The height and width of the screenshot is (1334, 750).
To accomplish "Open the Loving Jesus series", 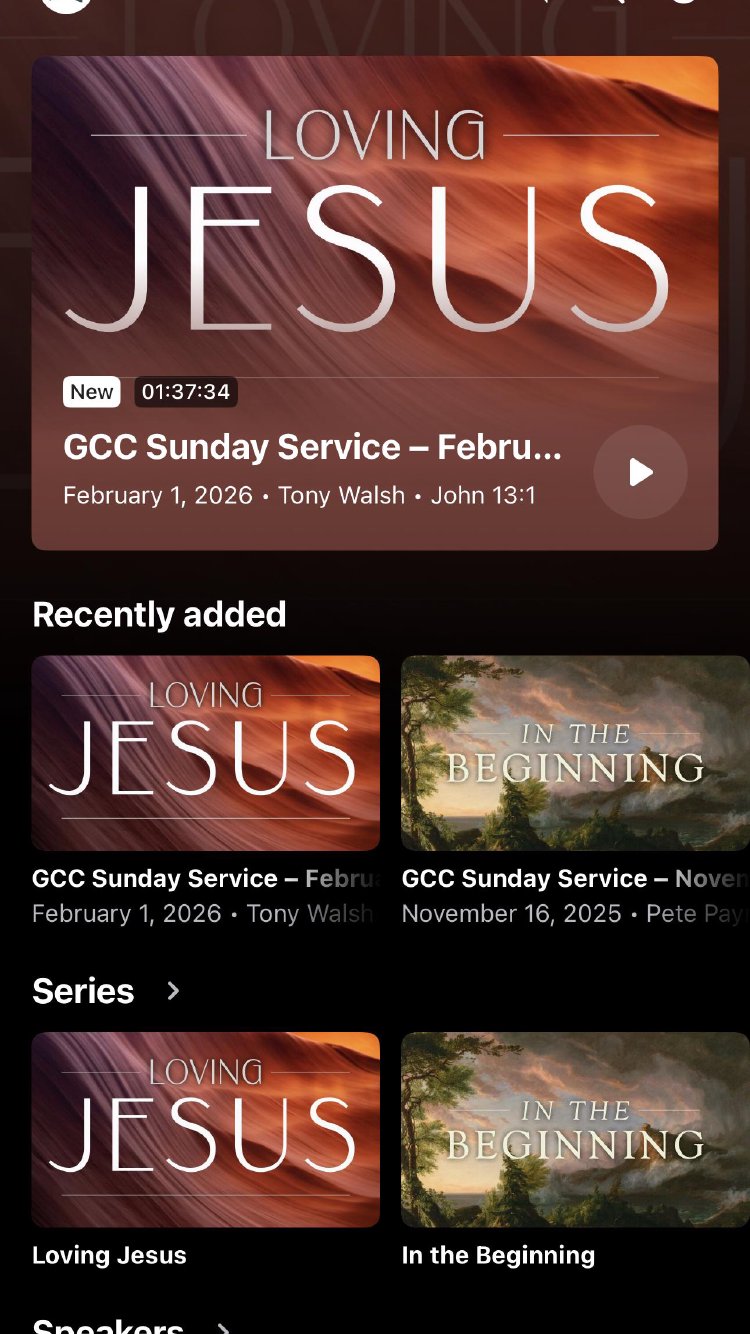I will [x=205, y=1130].
